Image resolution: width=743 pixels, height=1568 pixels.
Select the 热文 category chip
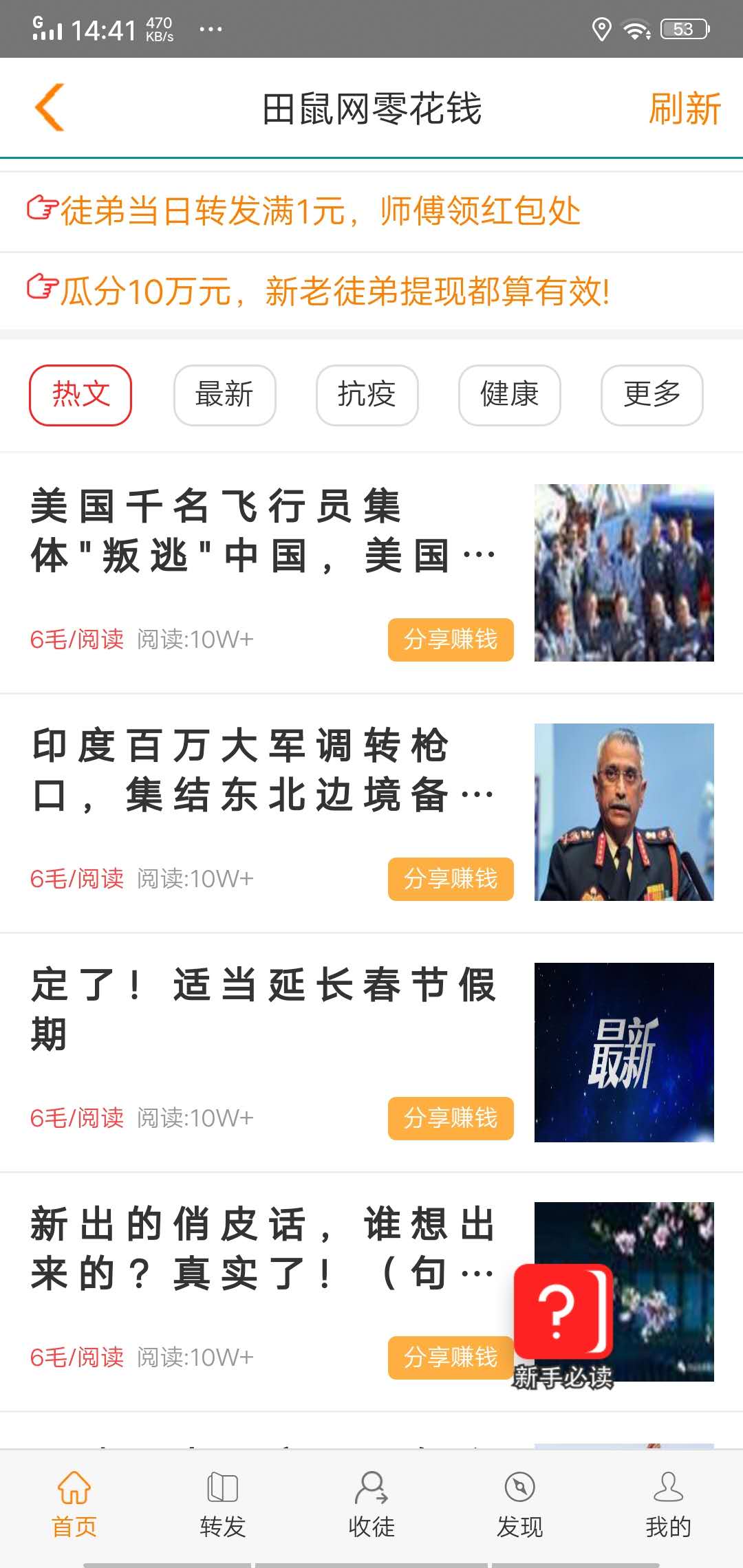[x=80, y=395]
